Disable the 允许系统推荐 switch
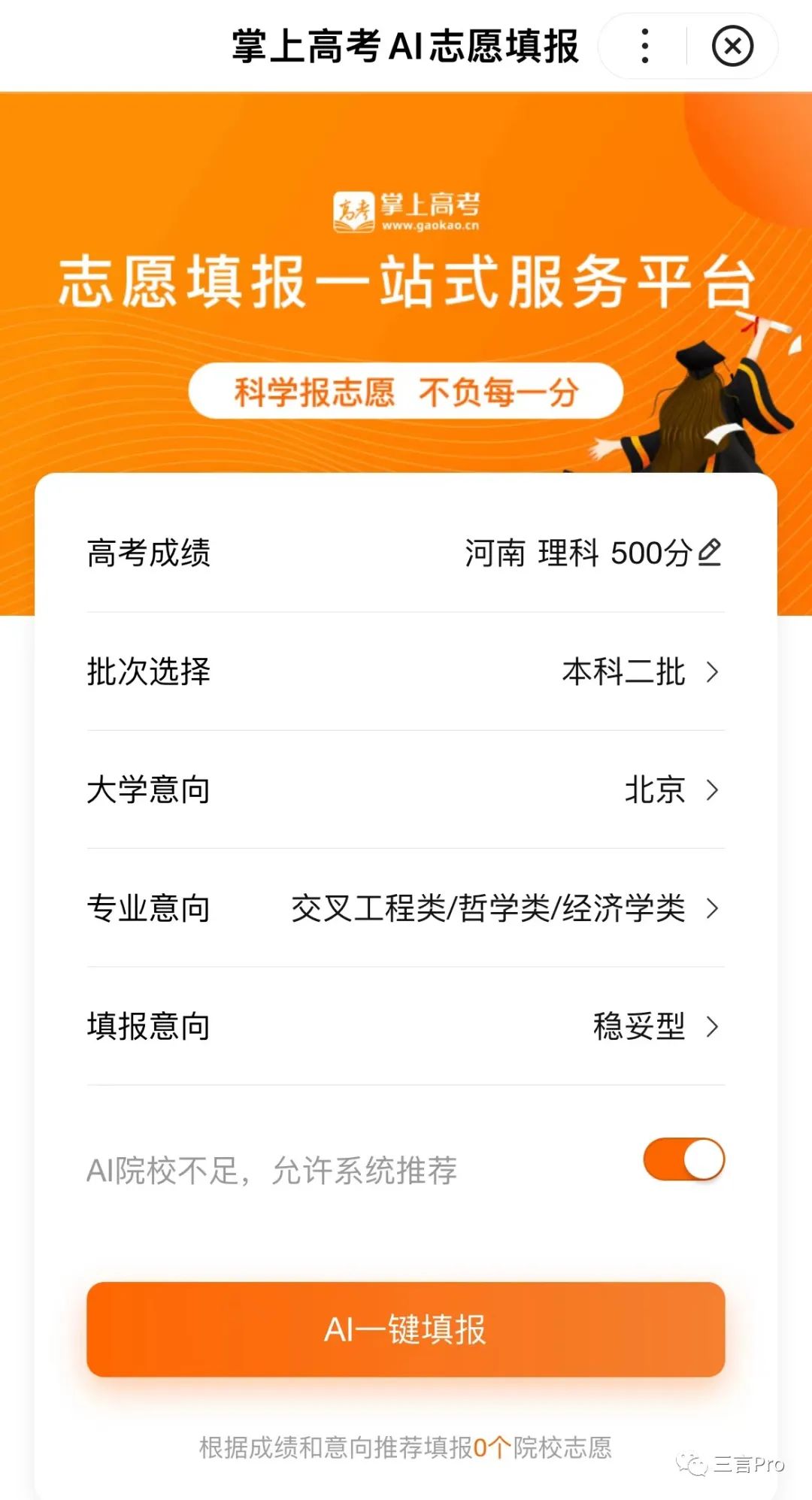812x1500 pixels. [683, 1159]
